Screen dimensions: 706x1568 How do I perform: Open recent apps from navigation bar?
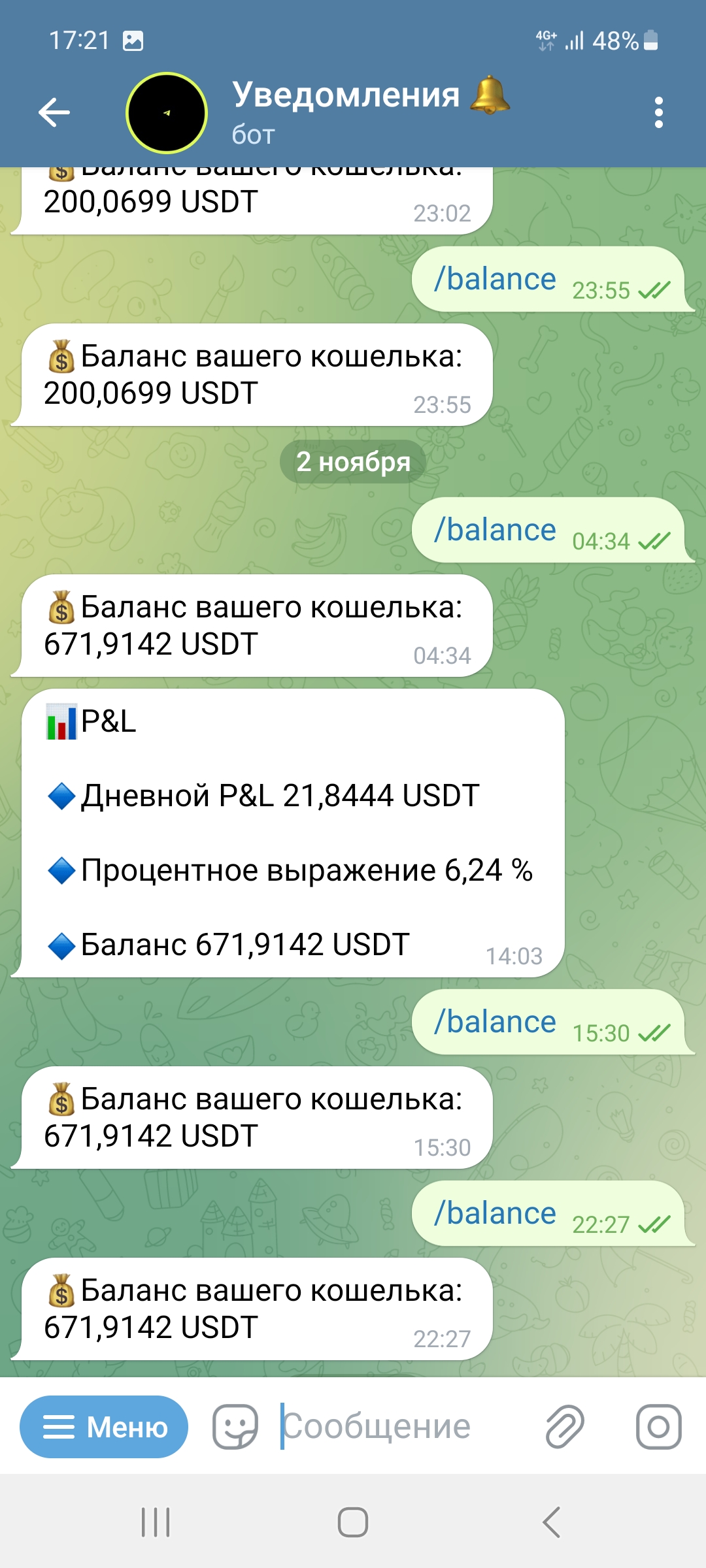(x=156, y=1522)
